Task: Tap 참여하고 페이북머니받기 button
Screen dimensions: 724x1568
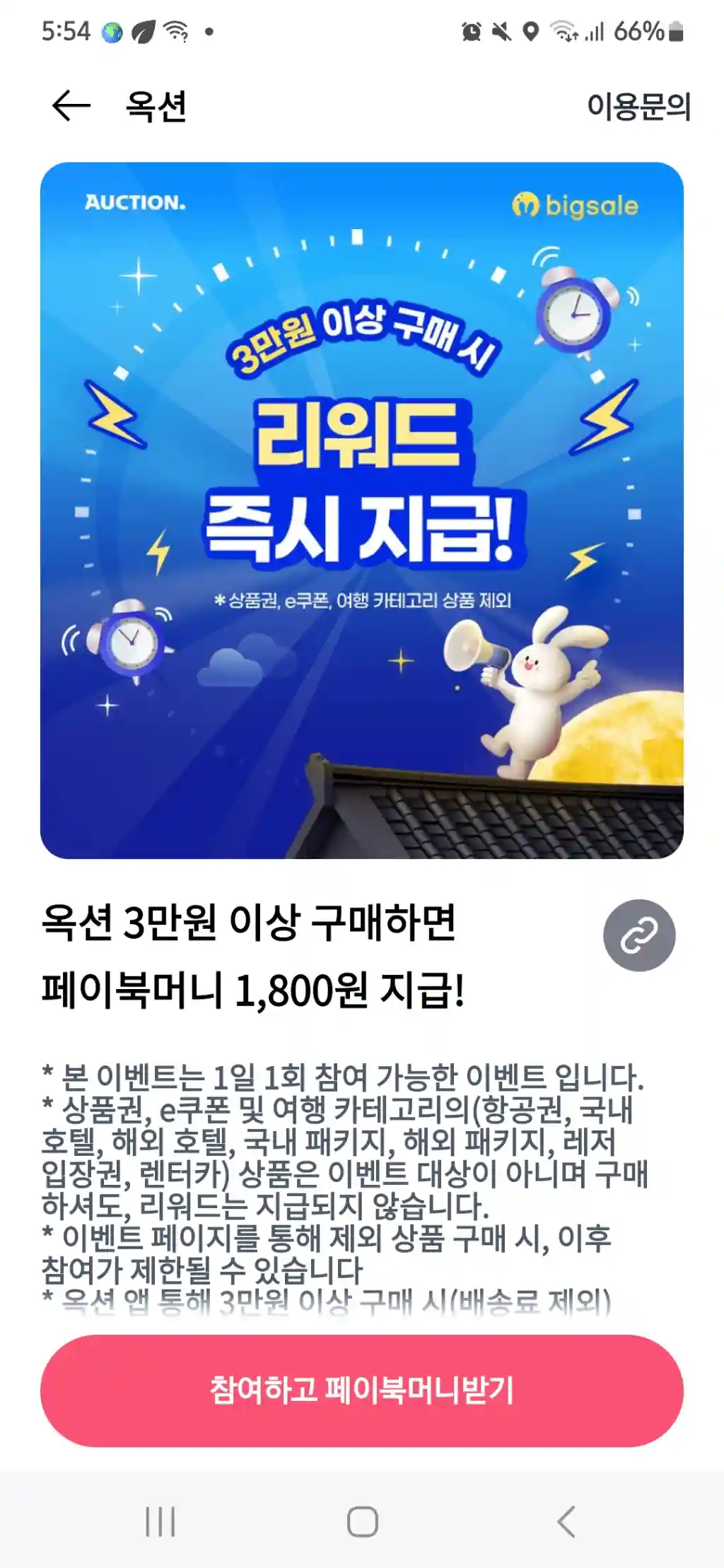Action: pyautogui.click(x=362, y=1390)
